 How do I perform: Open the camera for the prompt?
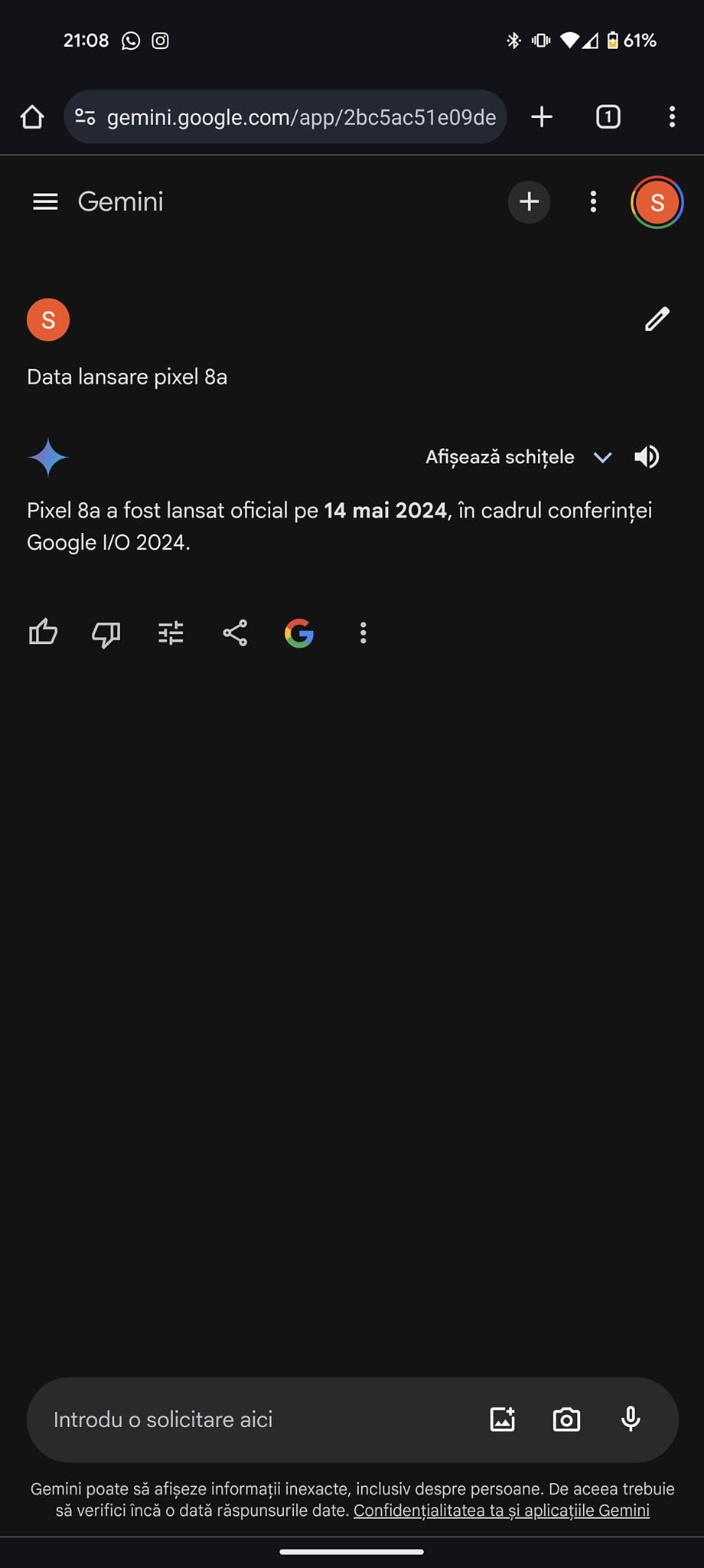click(566, 1419)
